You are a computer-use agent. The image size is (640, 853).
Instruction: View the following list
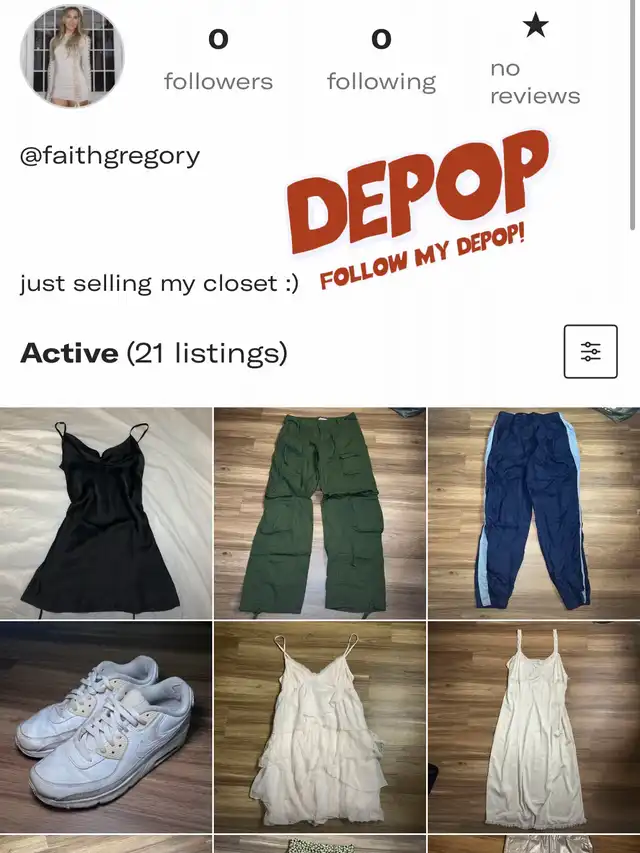tap(381, 60)
